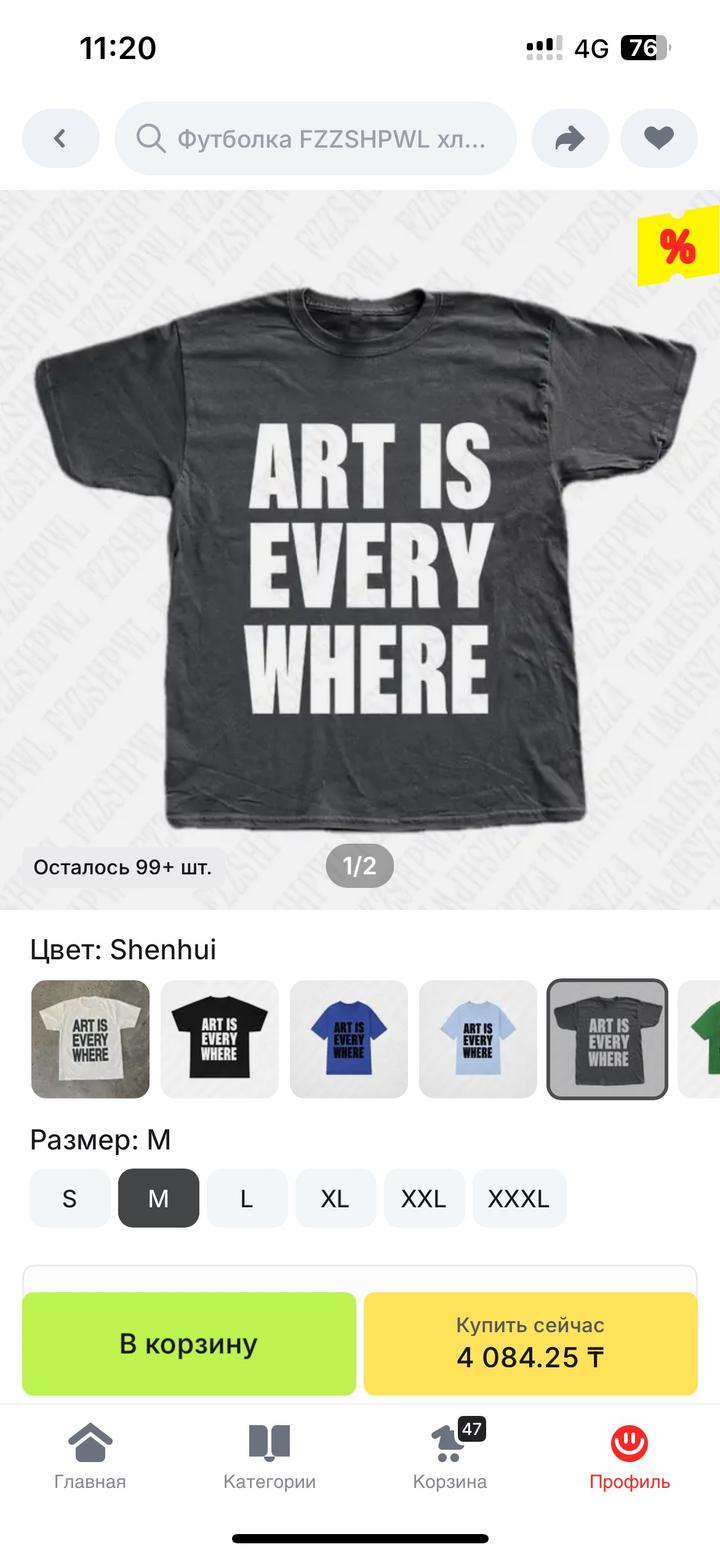Tap Купить сейчас to buy now
The height and width of the screenshot is (1558, 720).
click(x=531, y=1344)
